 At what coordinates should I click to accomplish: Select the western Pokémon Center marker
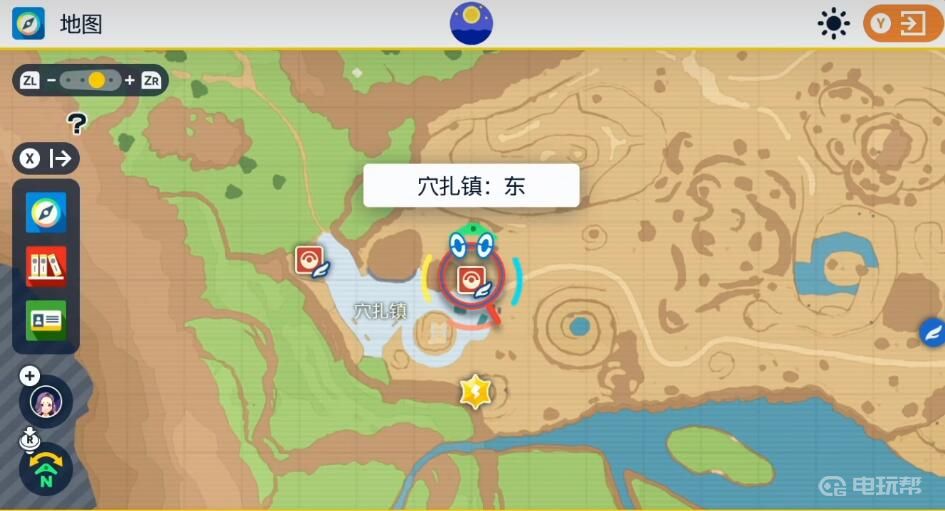tap(310, 260)
